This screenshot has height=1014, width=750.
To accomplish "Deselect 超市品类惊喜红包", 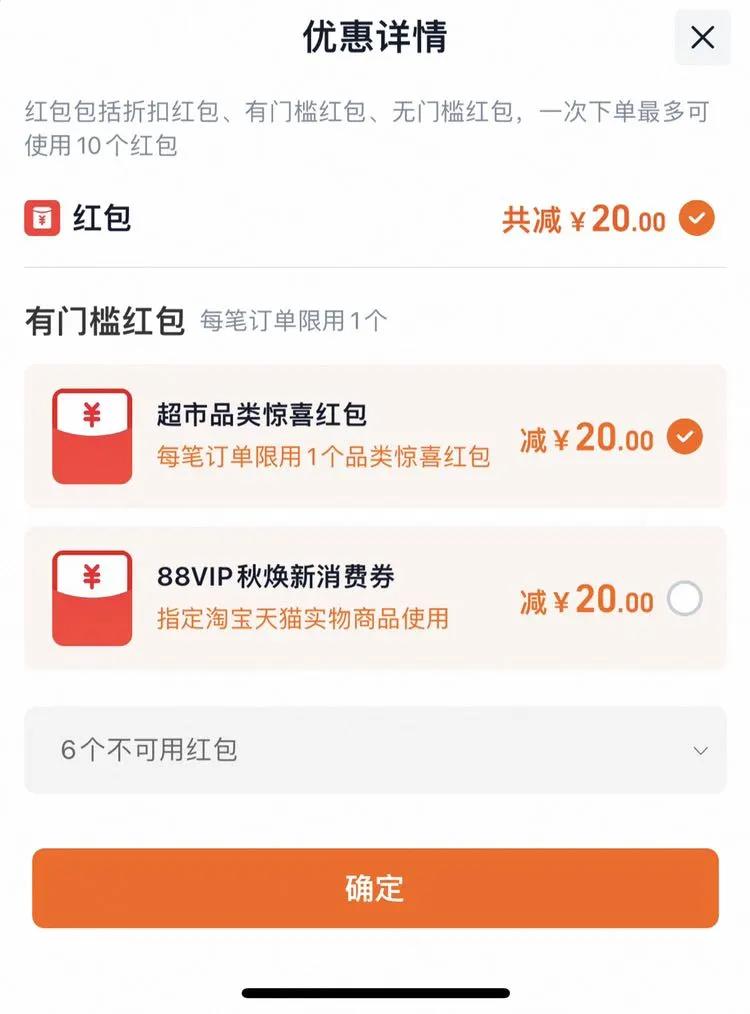I will coord(685,437).
